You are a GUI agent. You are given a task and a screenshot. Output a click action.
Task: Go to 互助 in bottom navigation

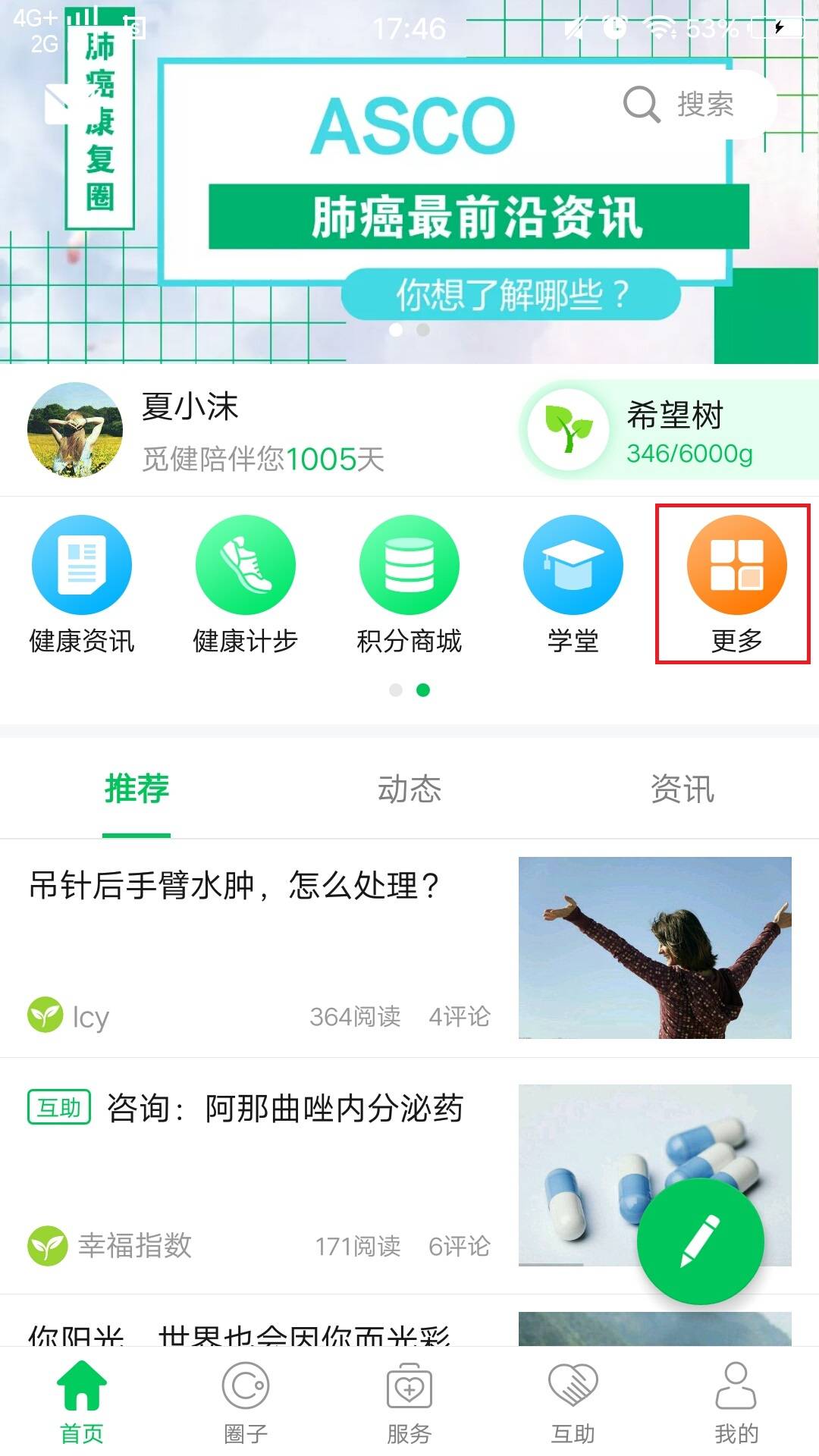click(x=573, y=1401)
